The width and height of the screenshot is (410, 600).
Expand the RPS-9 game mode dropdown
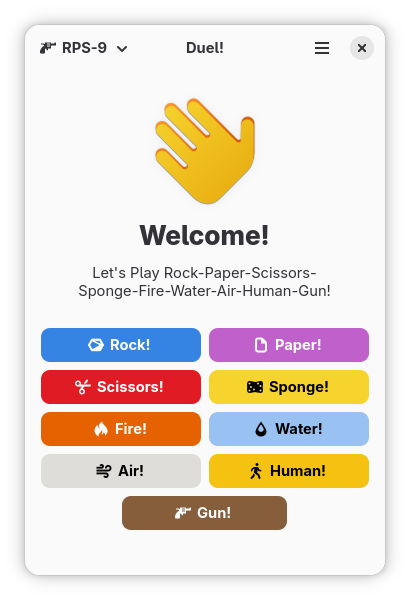point(83,48)
